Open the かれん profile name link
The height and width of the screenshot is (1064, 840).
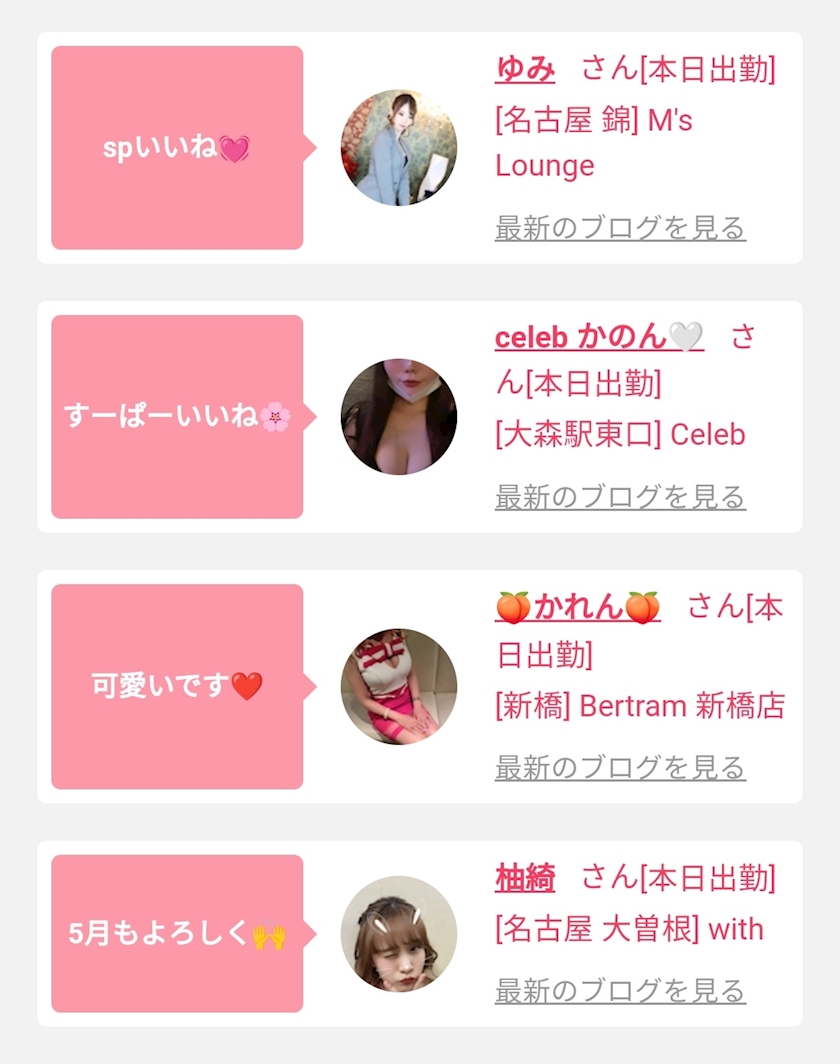[x=577, y=607]
